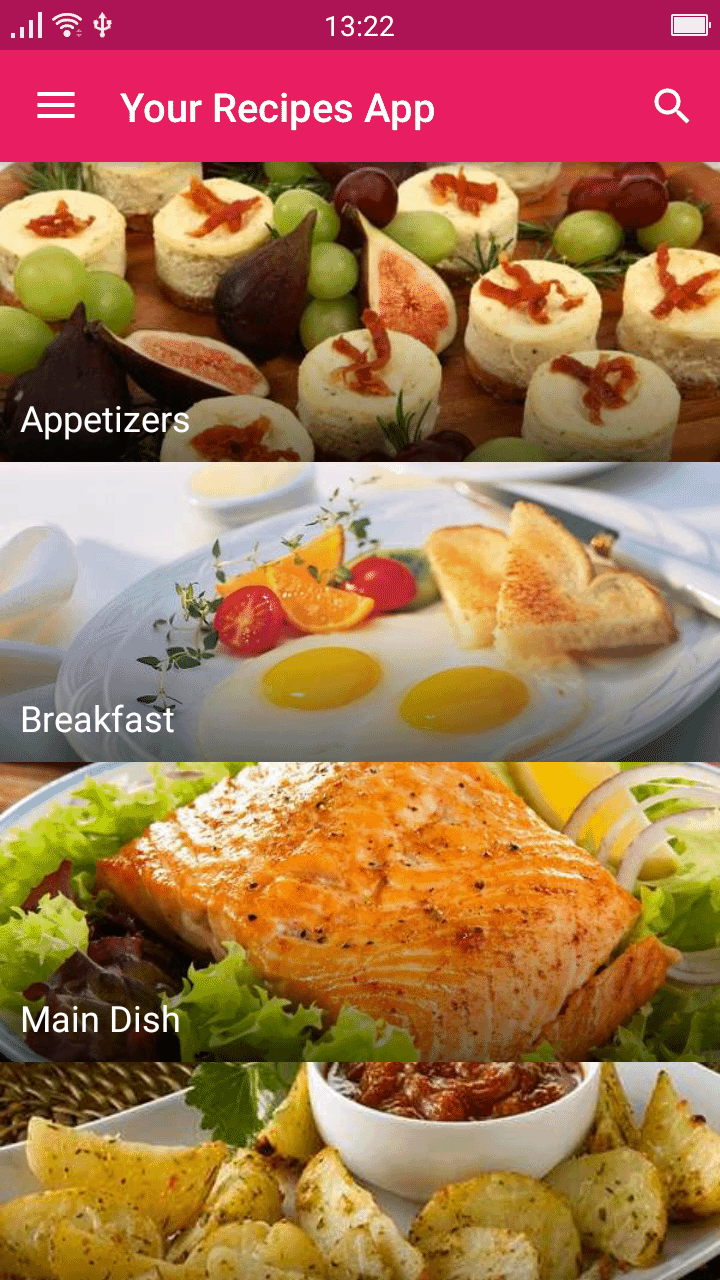This screenshot has height=1280, width=720.
Task: Tap the clock in the status bar
Action: [360, 26]
